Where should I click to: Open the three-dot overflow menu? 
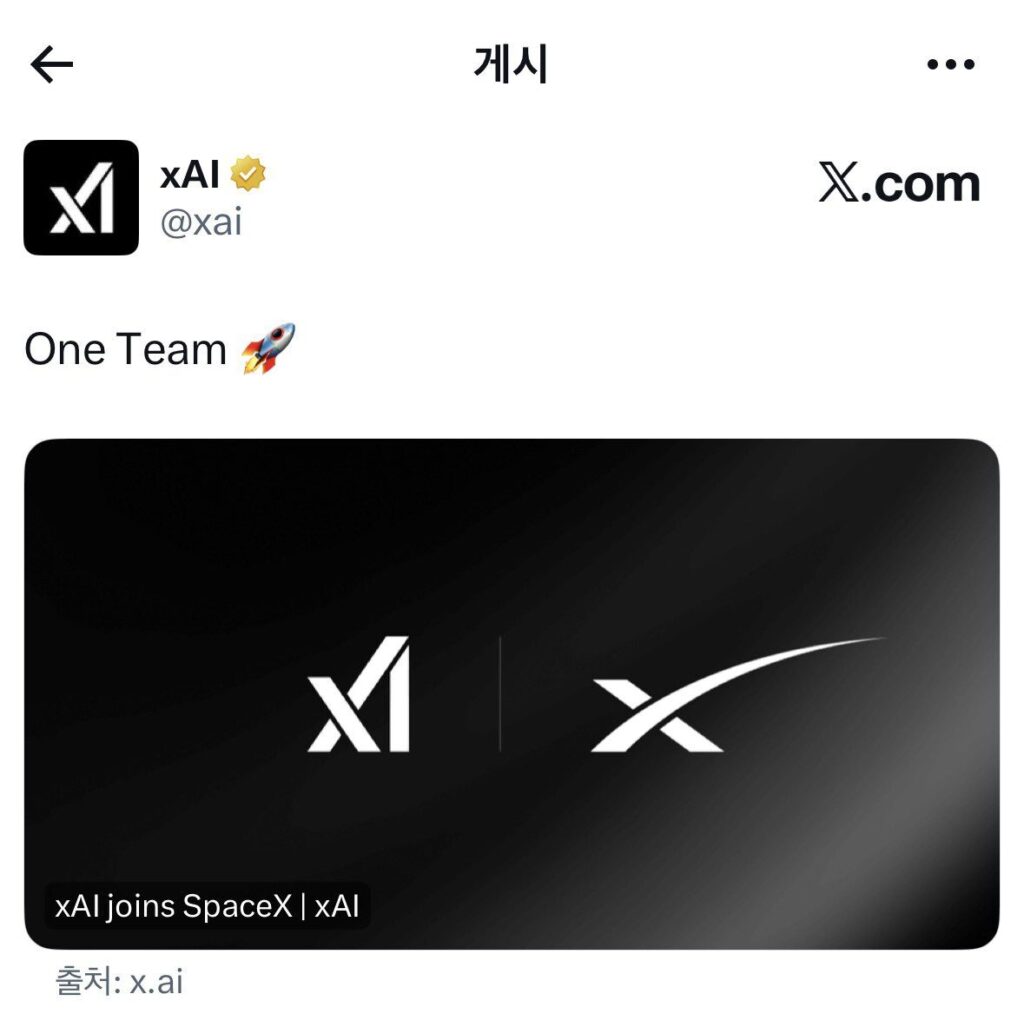tap(950, 66)
